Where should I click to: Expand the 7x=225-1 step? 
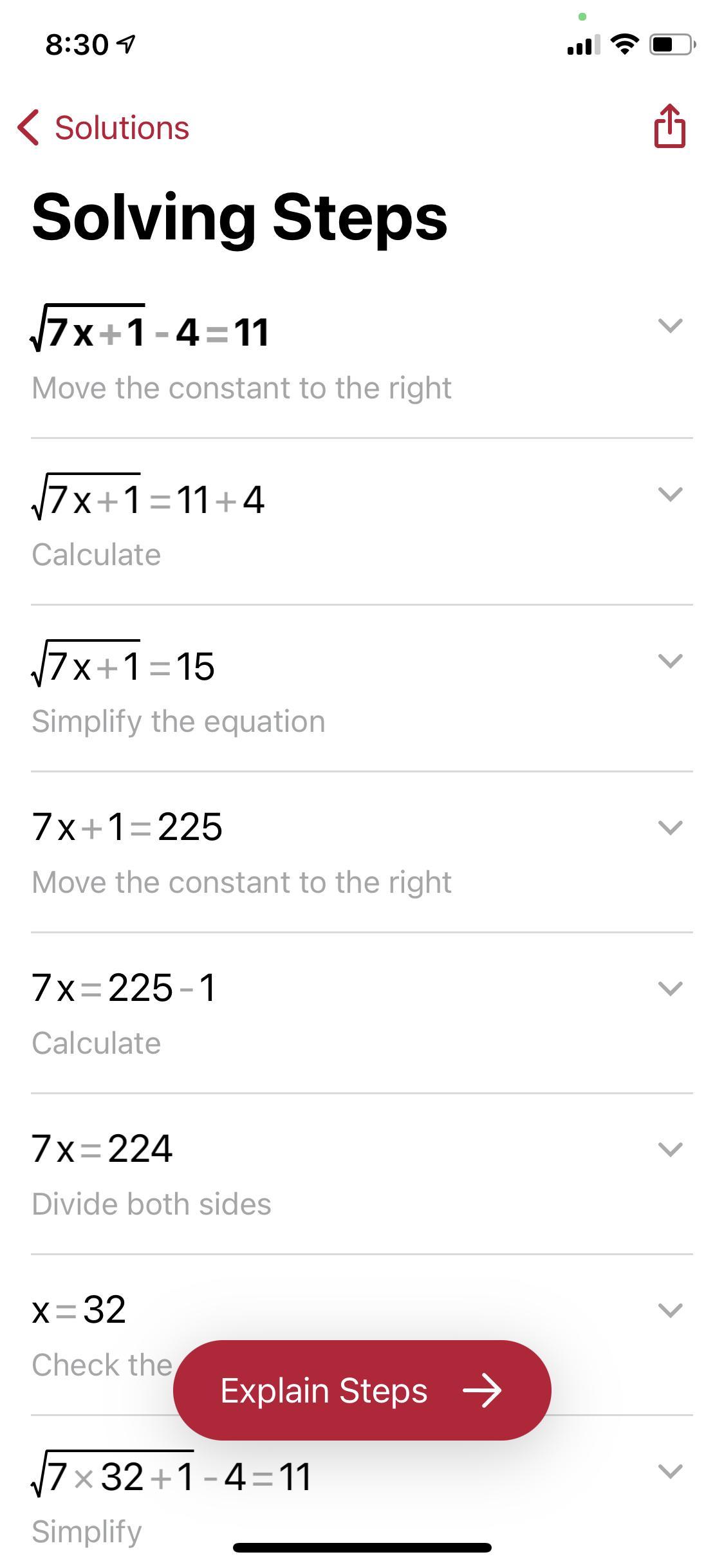click(670, 989)
